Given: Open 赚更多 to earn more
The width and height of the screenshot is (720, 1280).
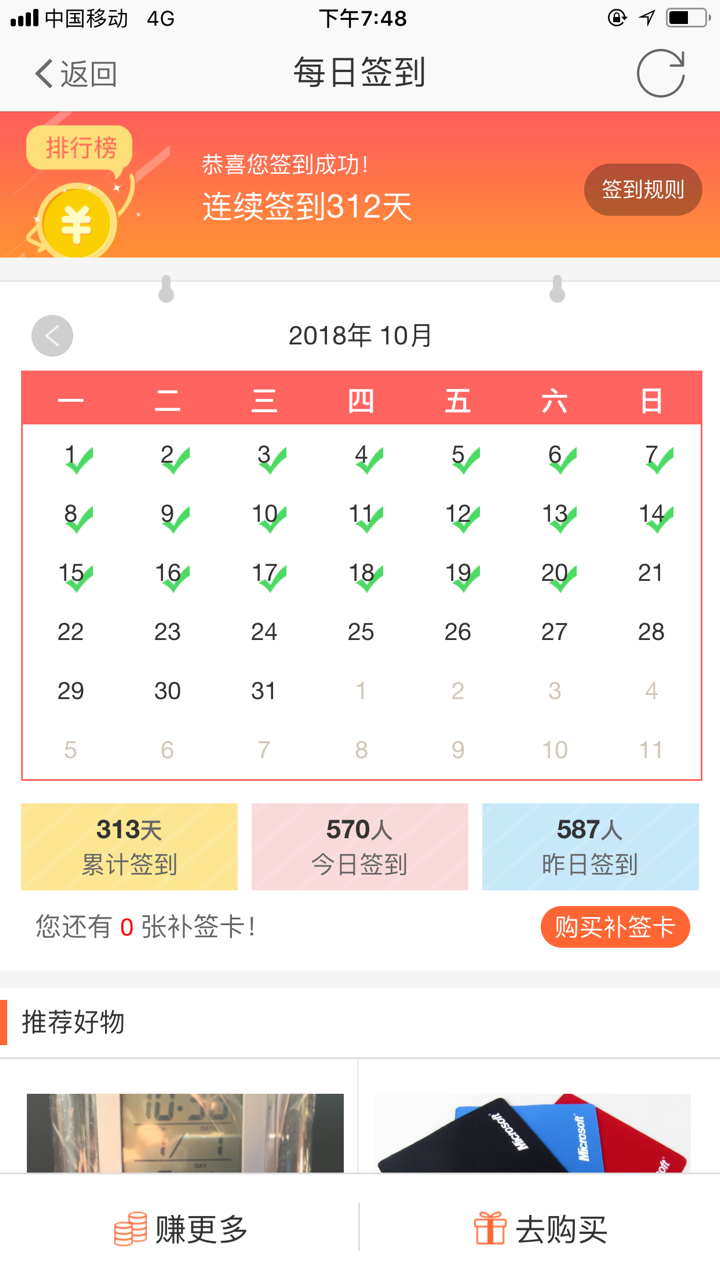Looking at the screenshot, I should [181, 1228].
